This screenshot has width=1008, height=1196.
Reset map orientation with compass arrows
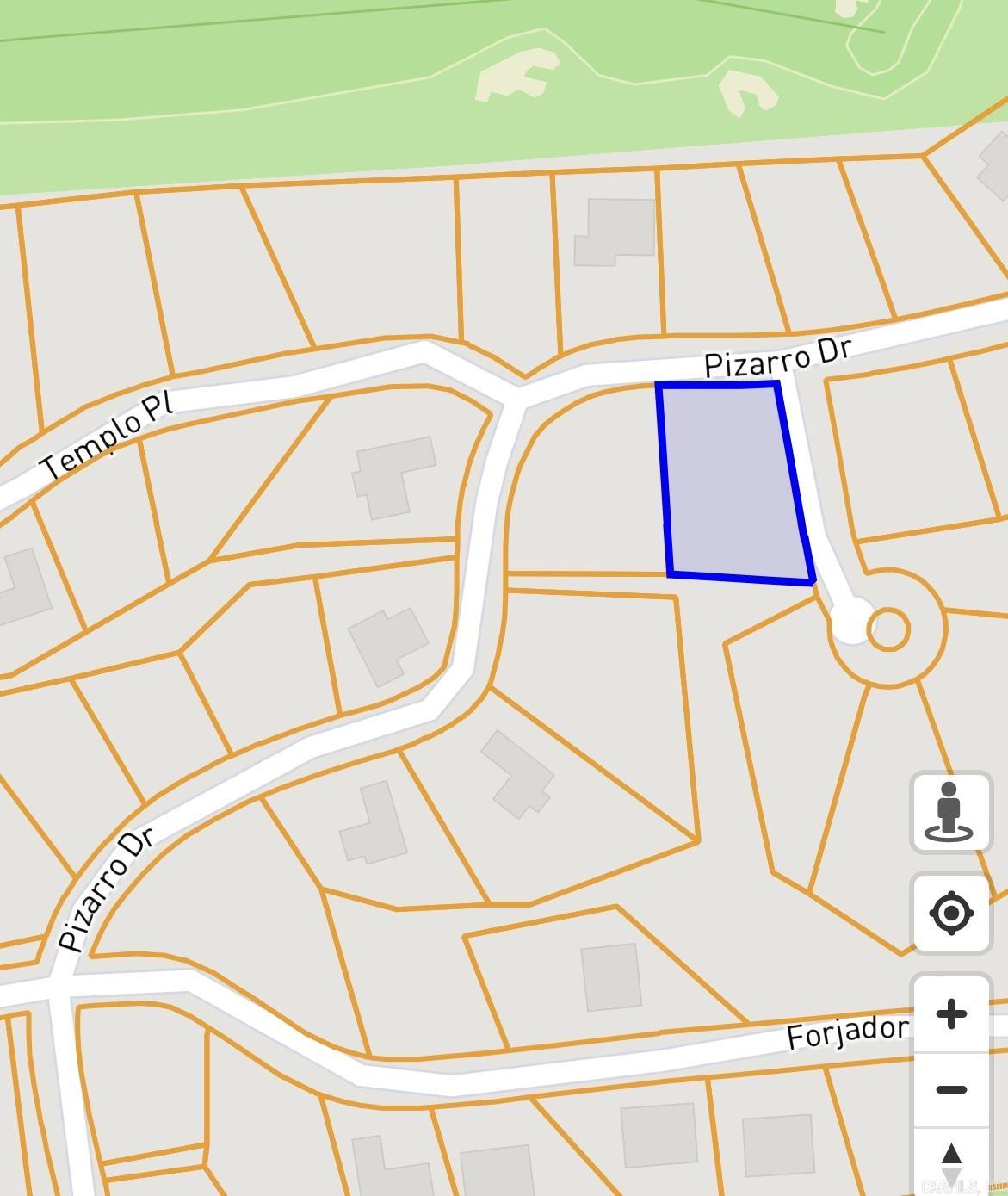pyautogui.click(x=951, y=1162)
